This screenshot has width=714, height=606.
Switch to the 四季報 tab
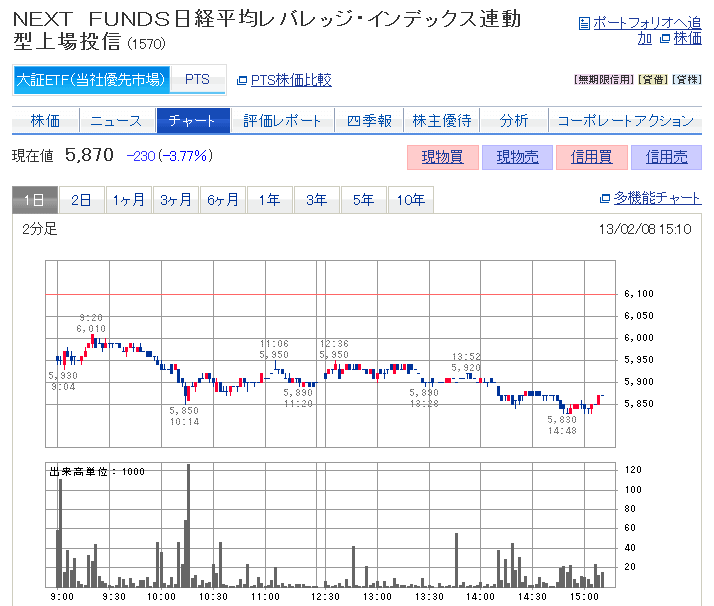click(369, 121)
